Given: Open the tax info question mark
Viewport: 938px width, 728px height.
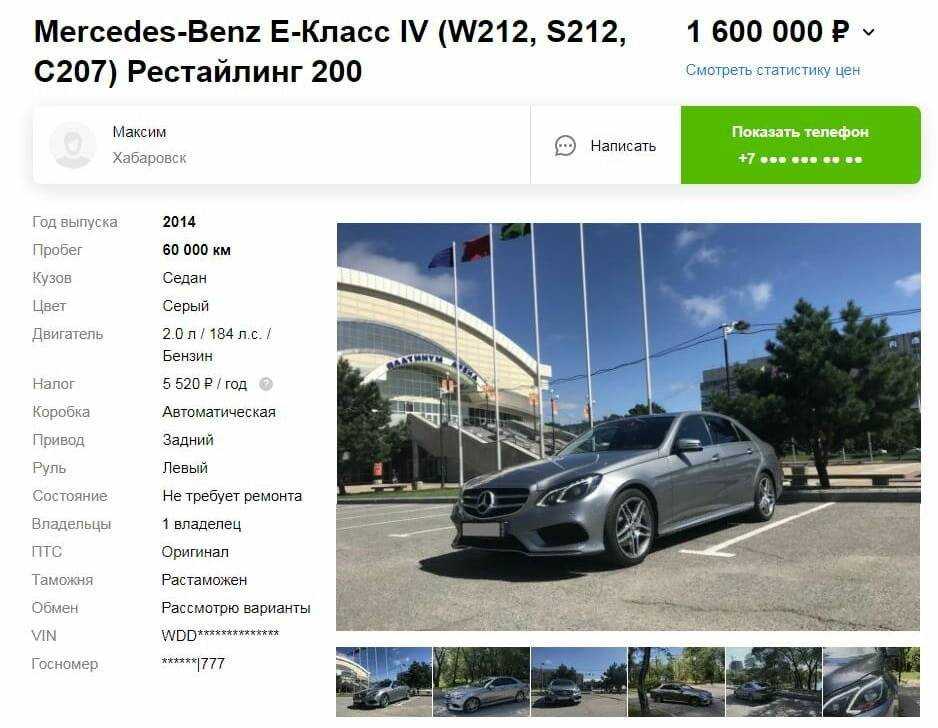Looking at the screenshot, I should pos(266,384).
